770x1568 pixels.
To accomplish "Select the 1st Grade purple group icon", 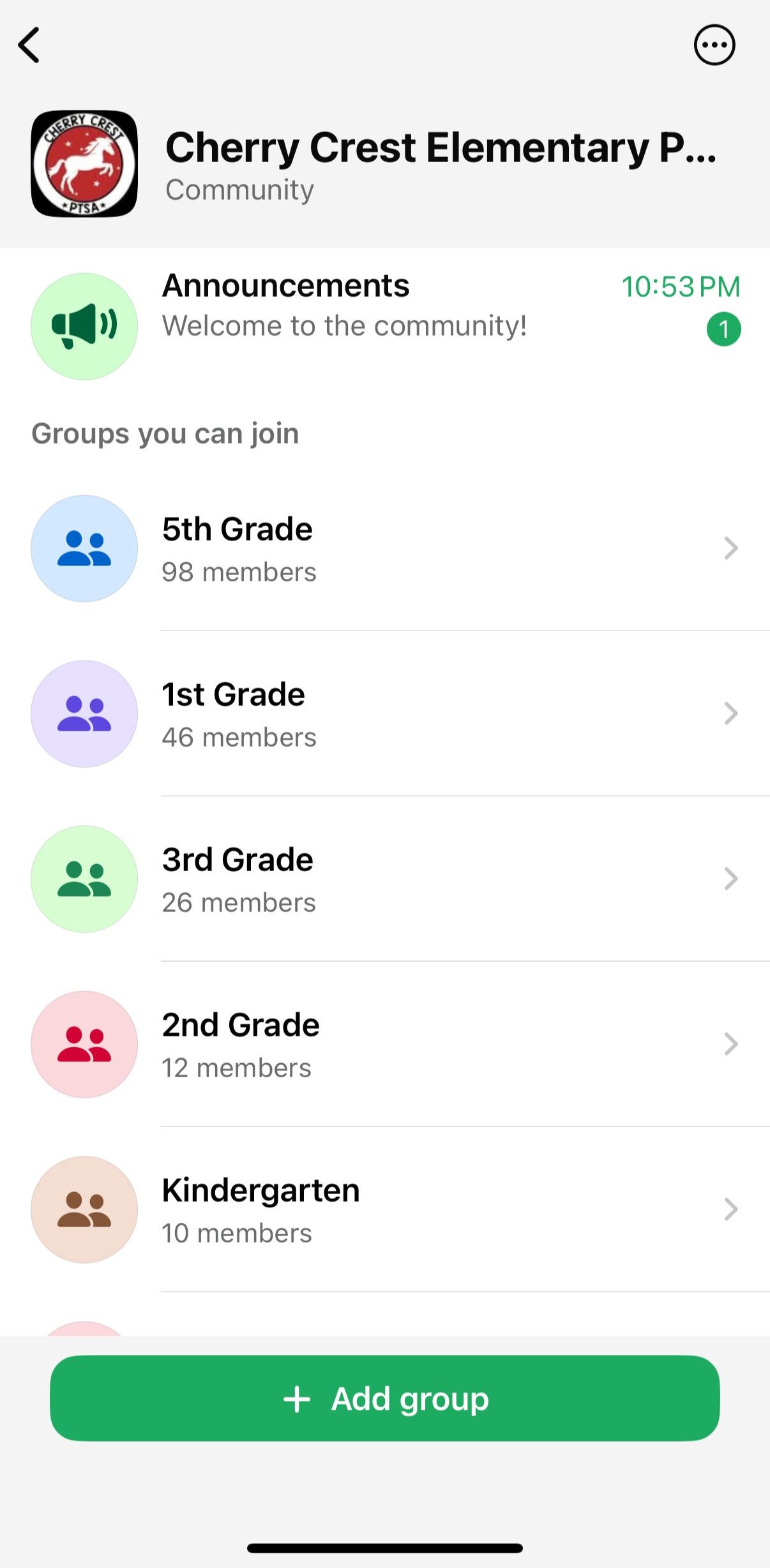I will point(84,713).
